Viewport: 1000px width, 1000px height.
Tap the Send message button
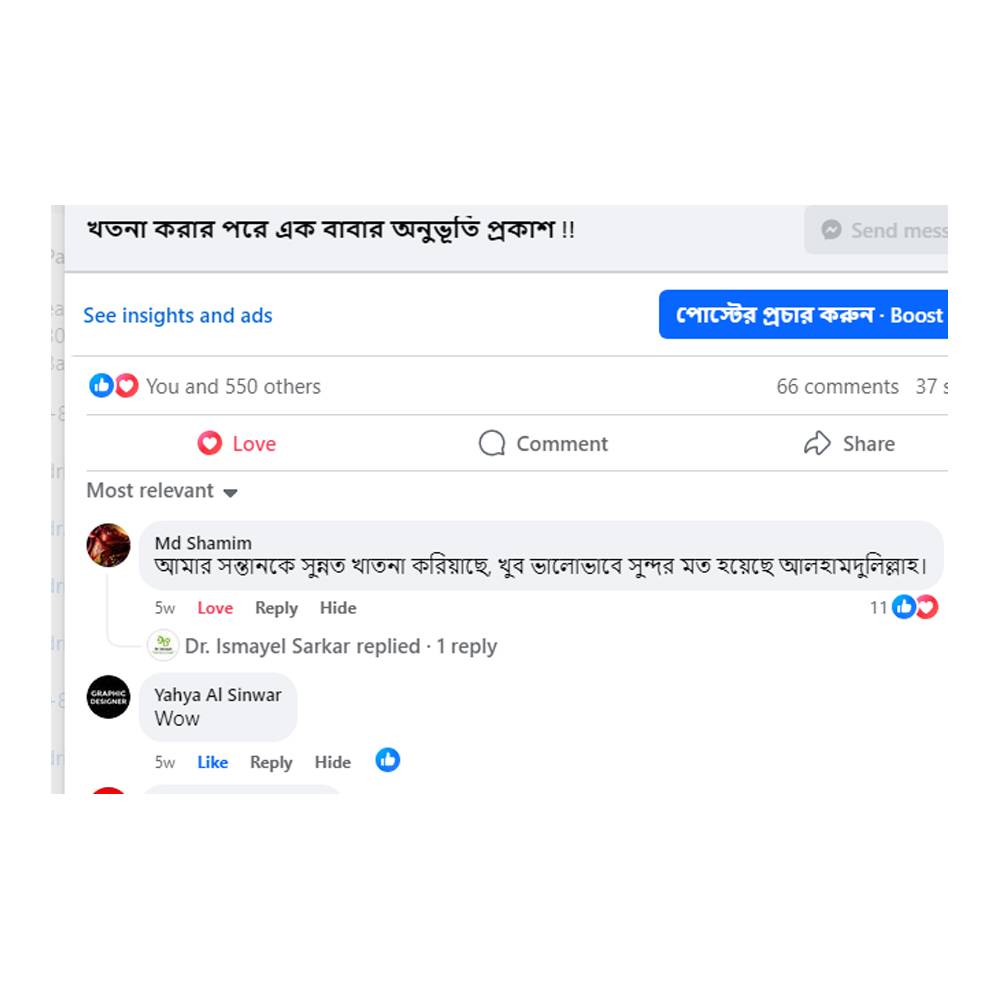click(880, 231)
